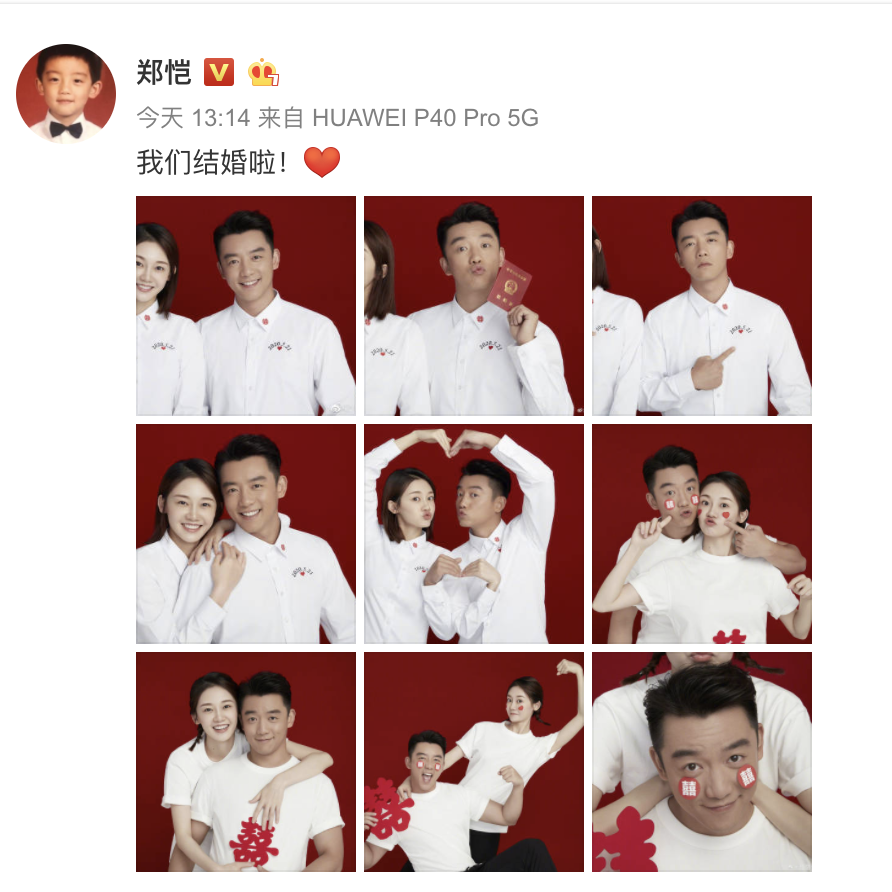Image resolution: width=892 pixels, height=892 pixels.
Task: Open 郑恺's profile picture
Action: [65, 94]
